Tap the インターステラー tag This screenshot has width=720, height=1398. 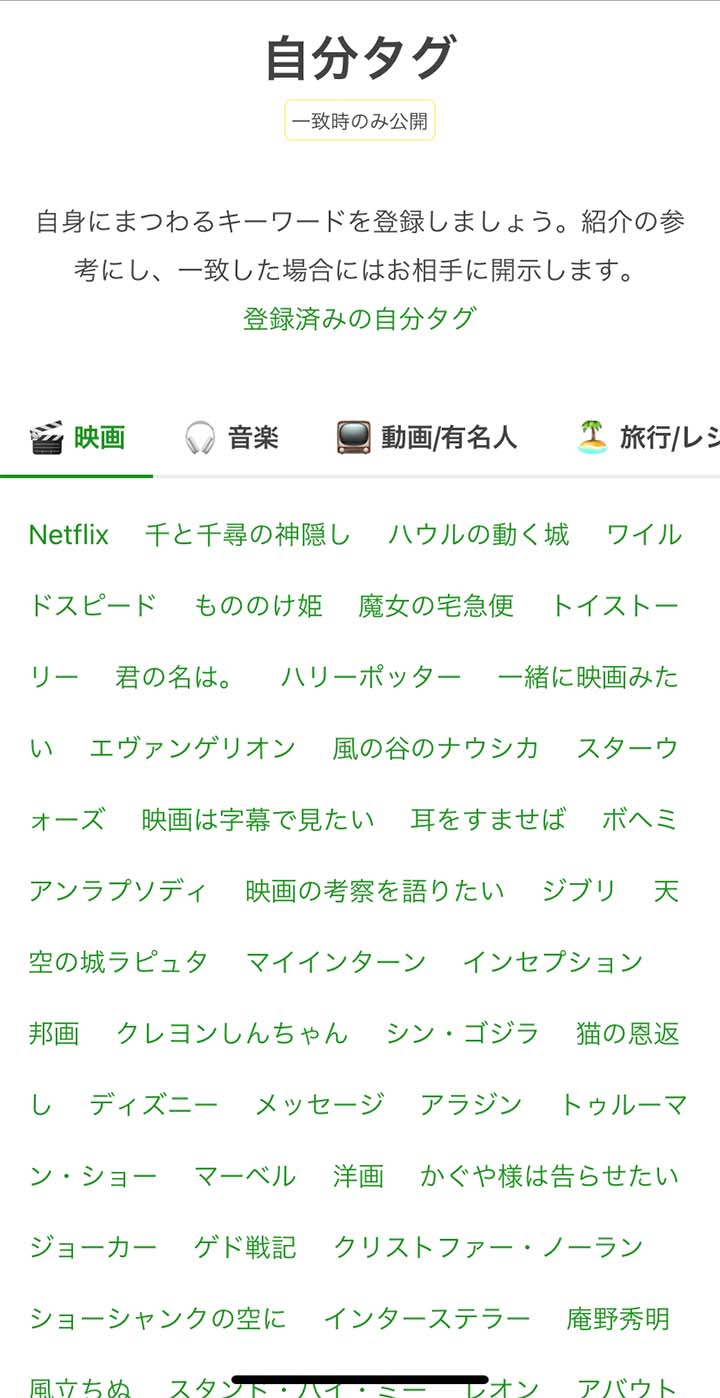pyautogui.click(x=427, y=1319)
